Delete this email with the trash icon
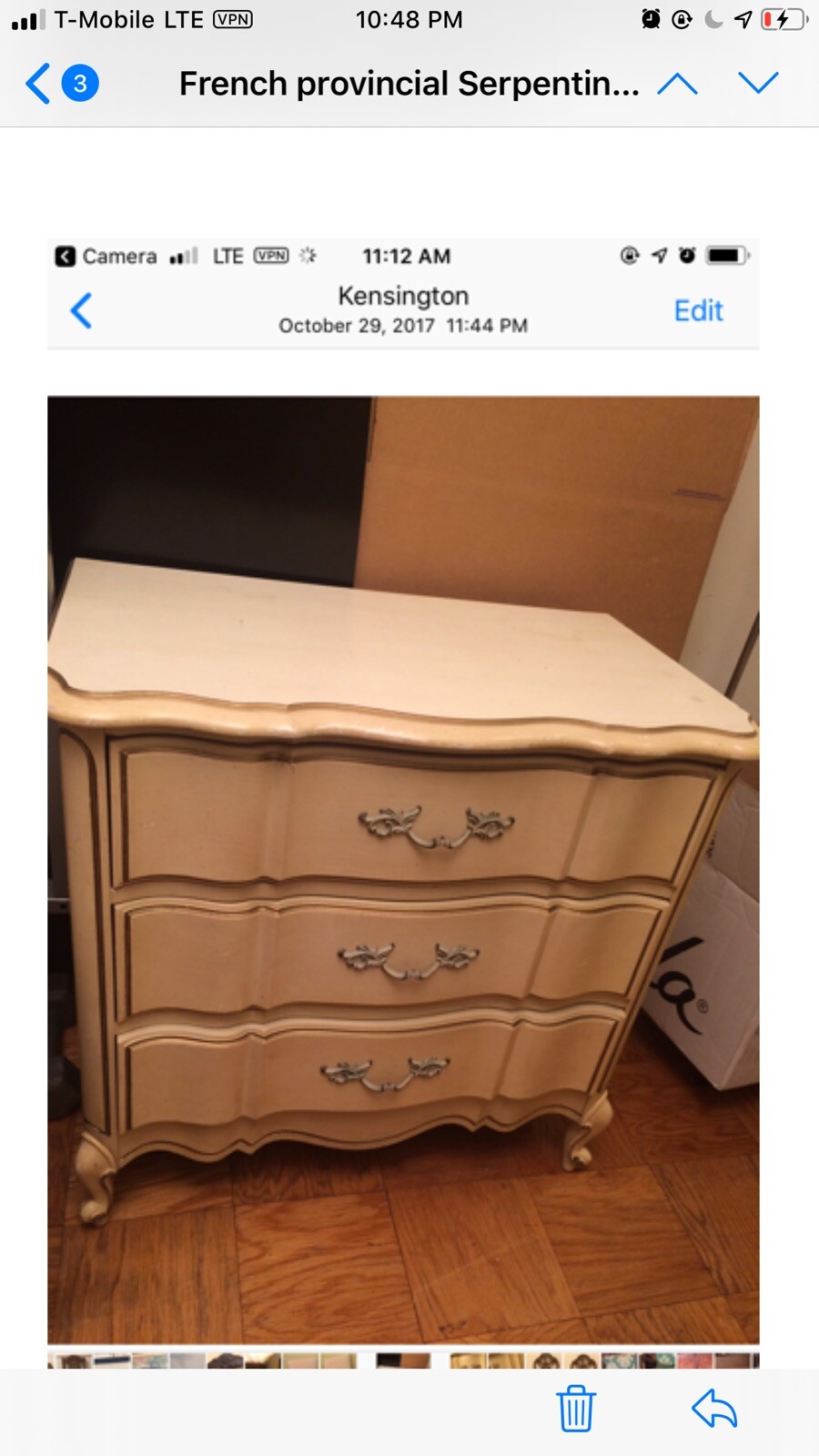The width and height of the screenshot is (819, 1456). point(576,1409)
